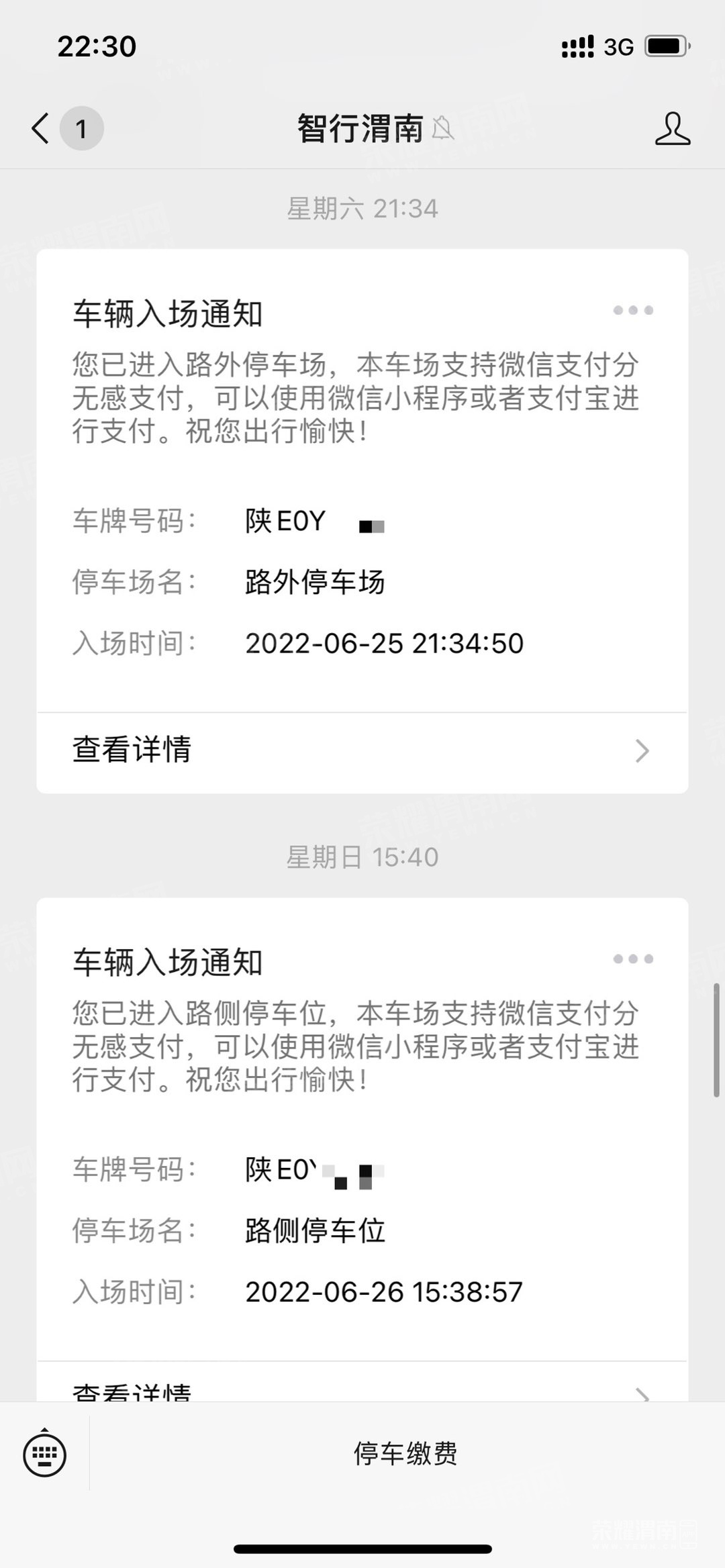The width and height of the screenshot is (725, 1568).
Task: Open the 停车缴费 menu
Action: pyautogui.click(x=405, y=1454)
